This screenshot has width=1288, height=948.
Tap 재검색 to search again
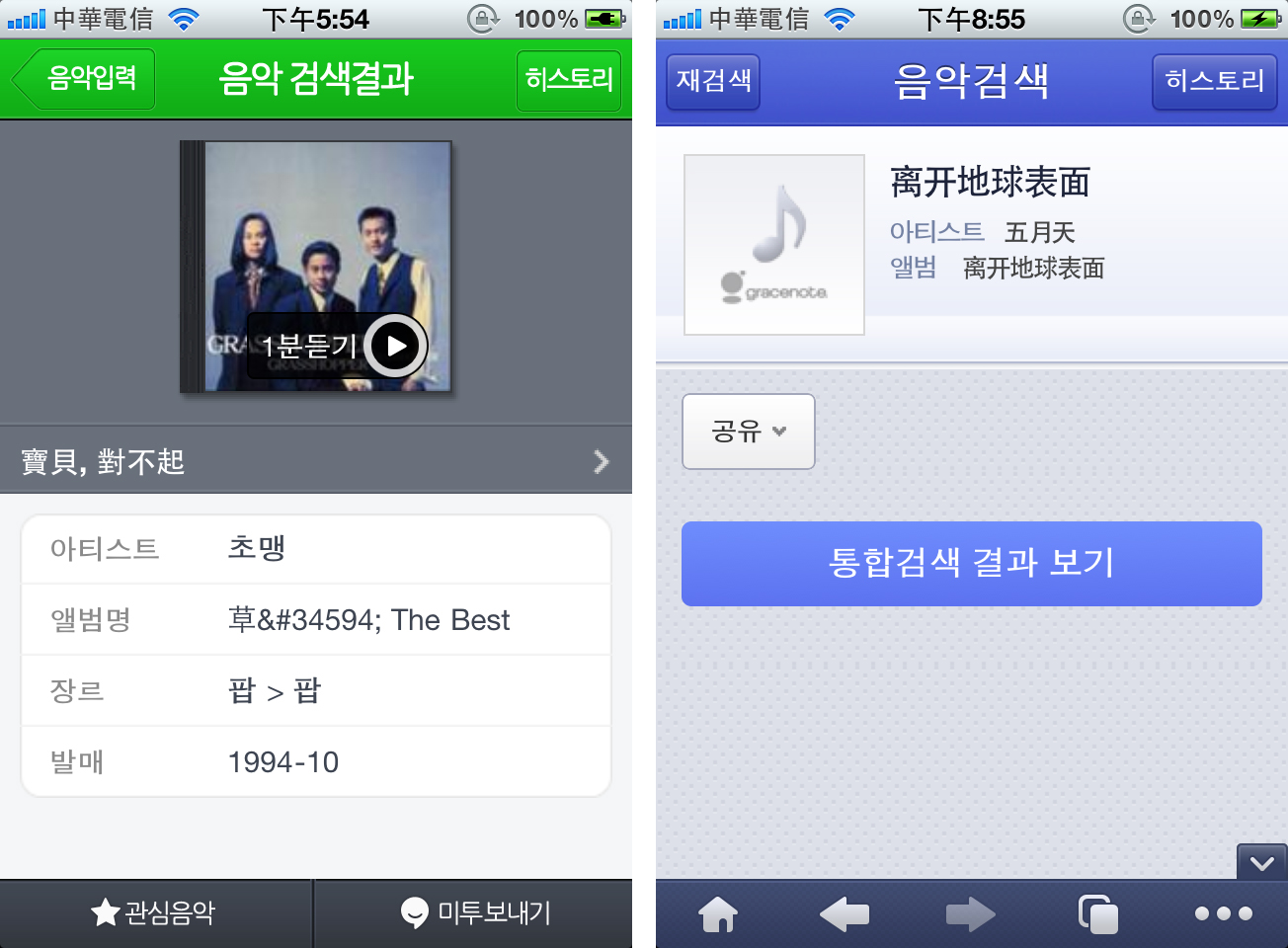click(713, 81)
